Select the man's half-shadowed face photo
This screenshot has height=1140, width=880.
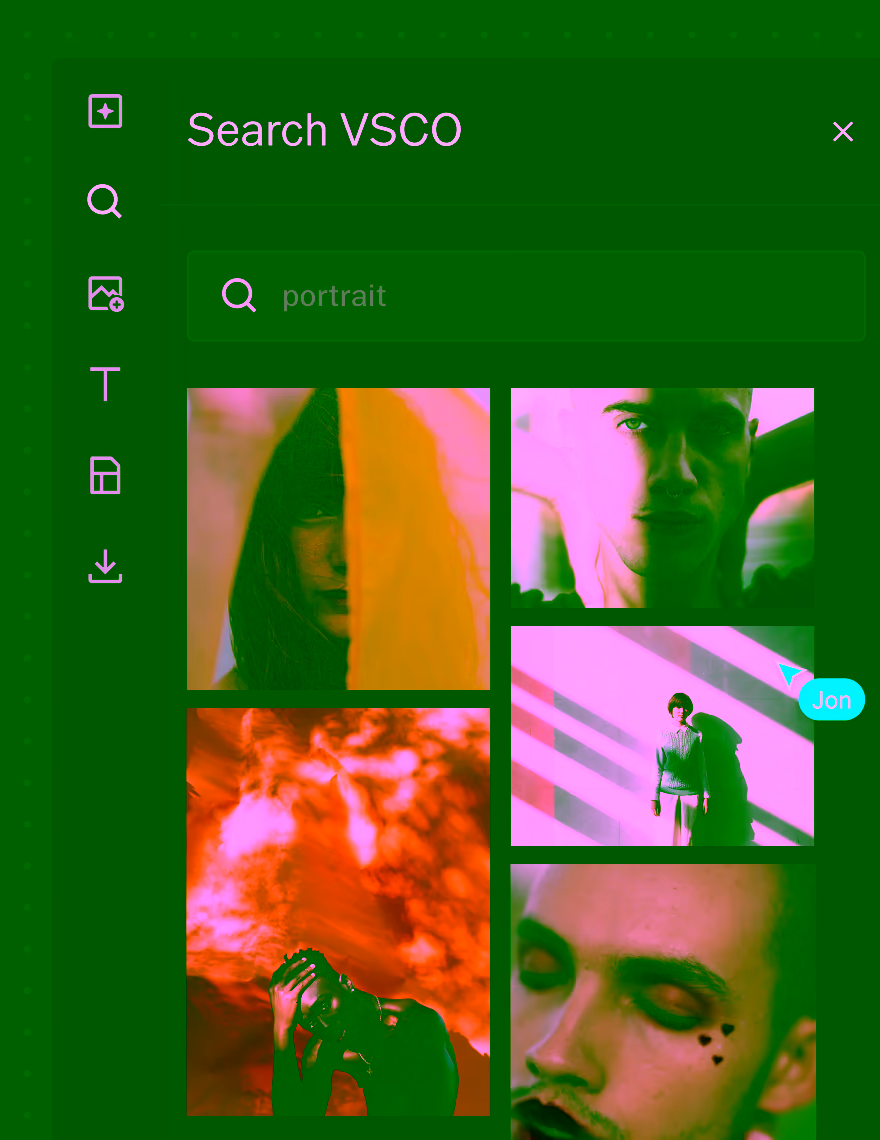tap(663, 498)
